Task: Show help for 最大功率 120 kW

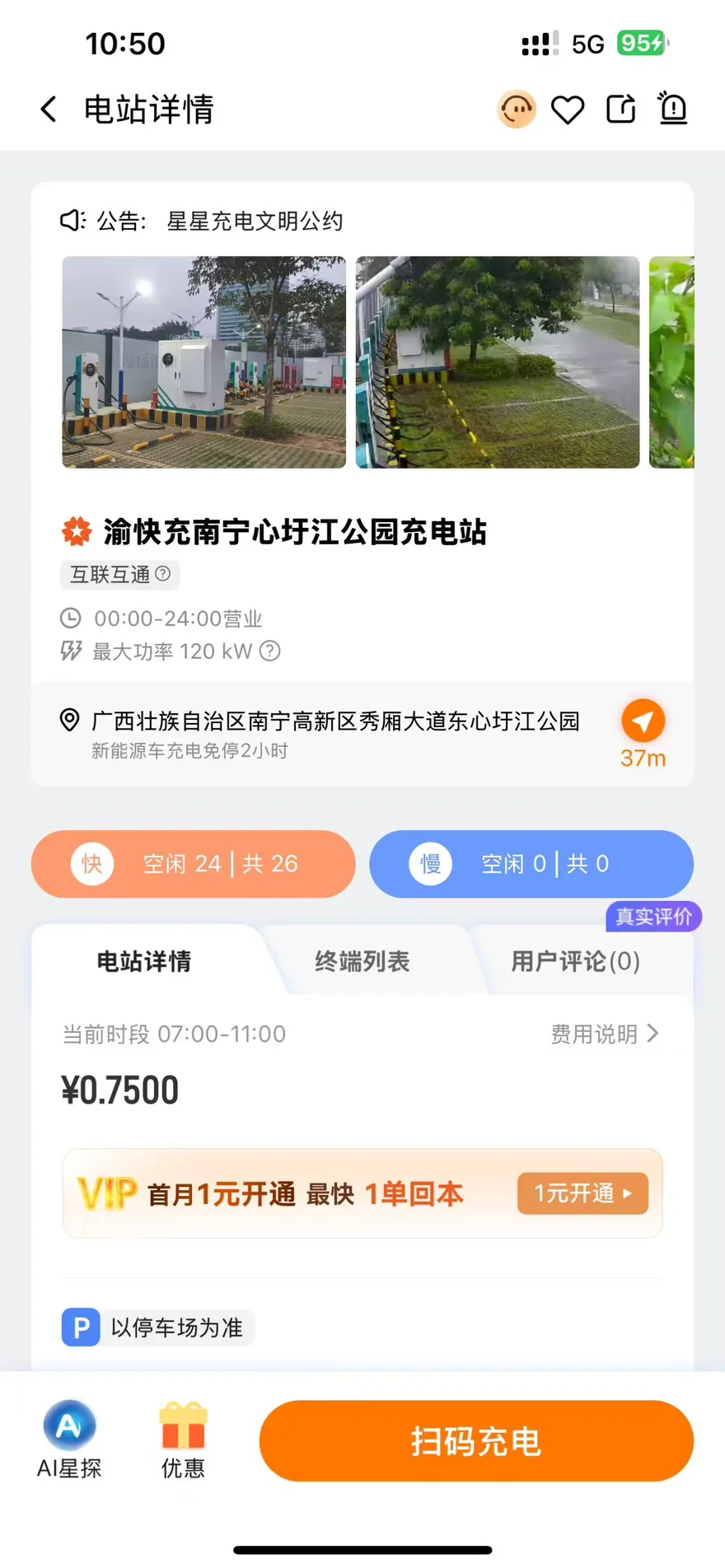Action: coord(270,651)
